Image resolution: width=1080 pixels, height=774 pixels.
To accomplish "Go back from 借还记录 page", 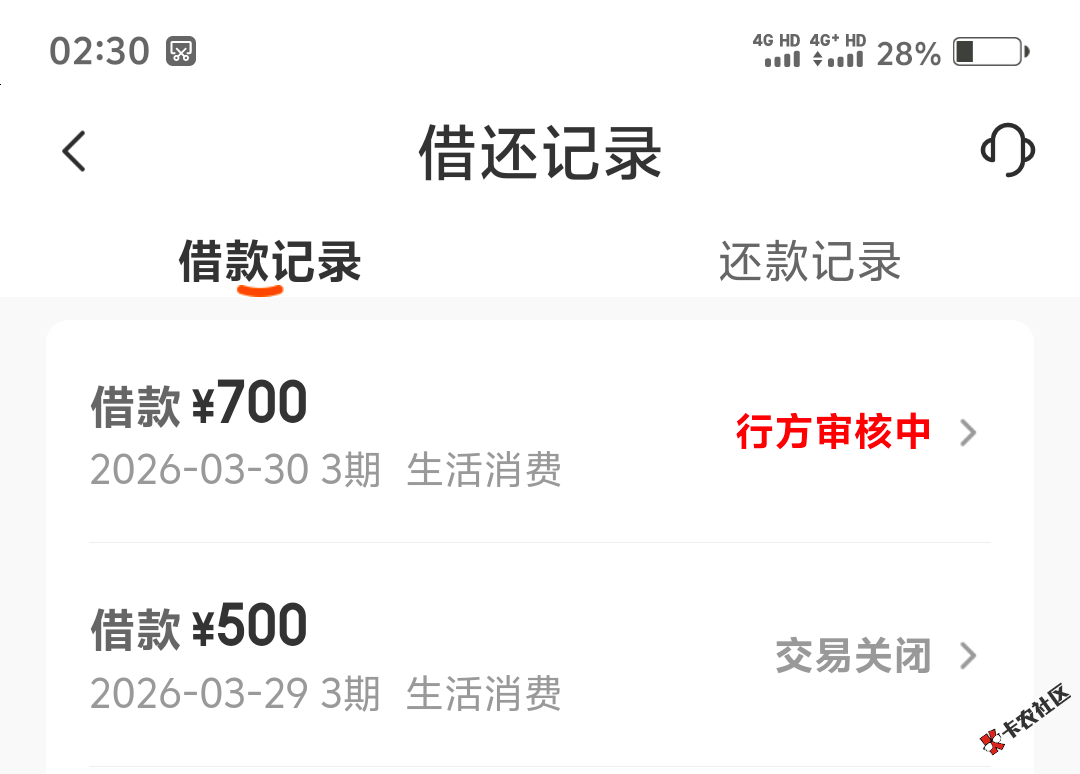I will 74,152.
